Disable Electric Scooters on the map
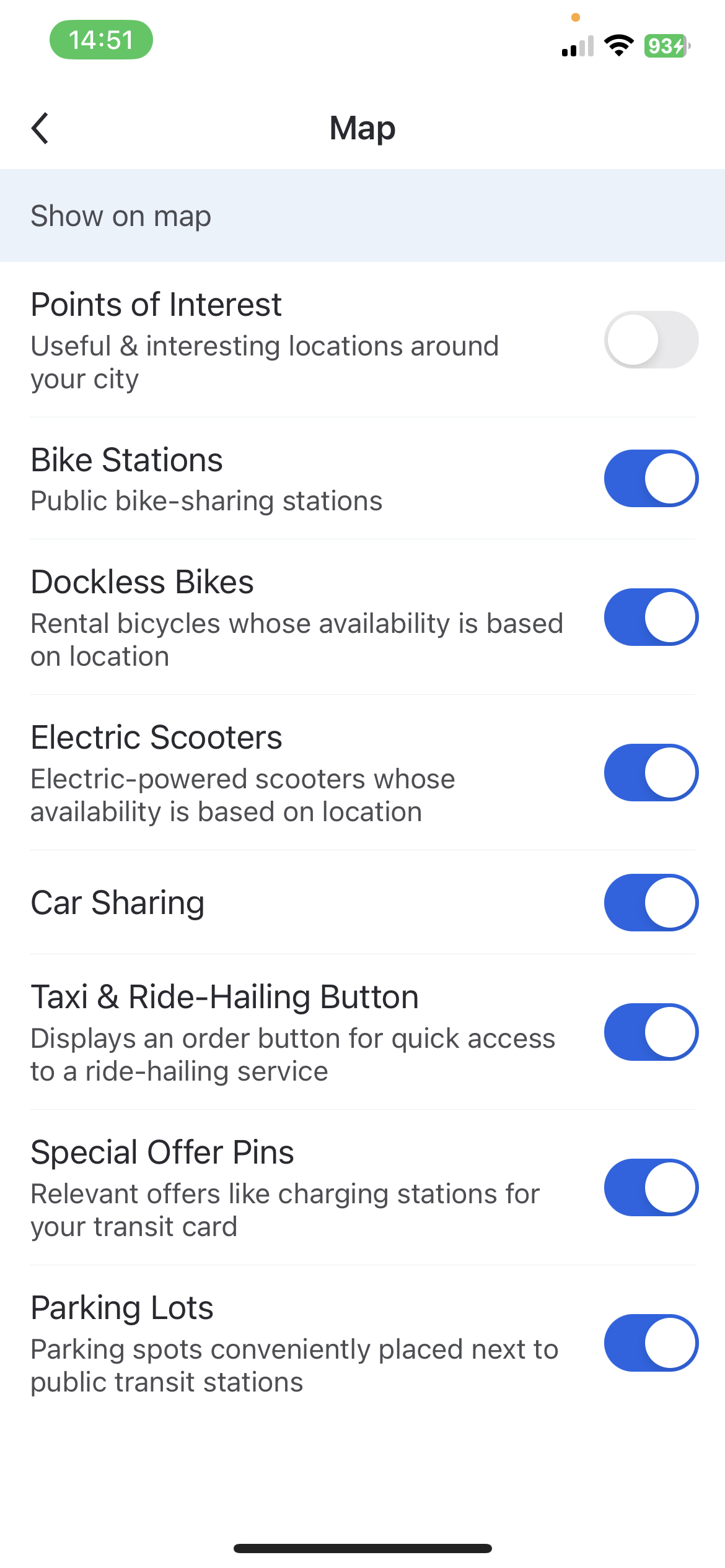Screen dimensions: 725x1568 click(651, 772)
